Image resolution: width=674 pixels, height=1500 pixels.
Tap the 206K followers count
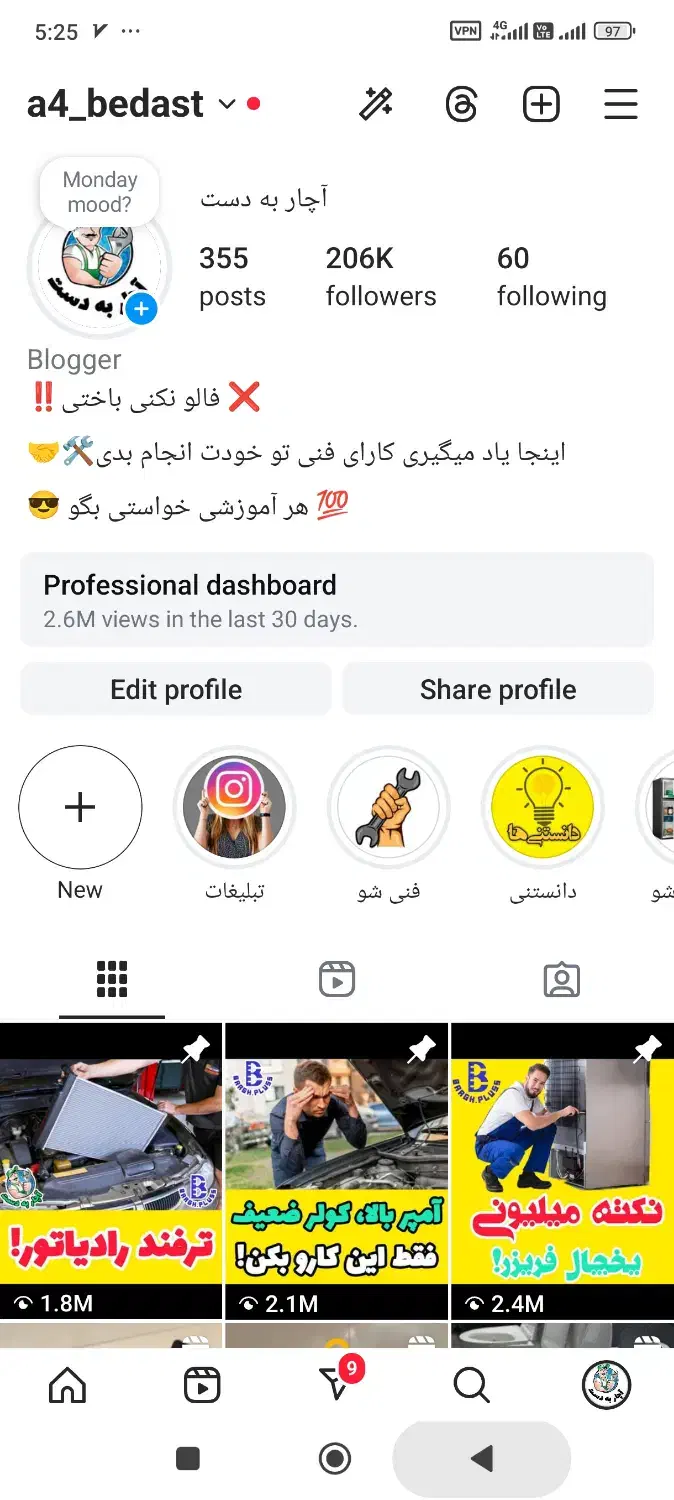380,276
